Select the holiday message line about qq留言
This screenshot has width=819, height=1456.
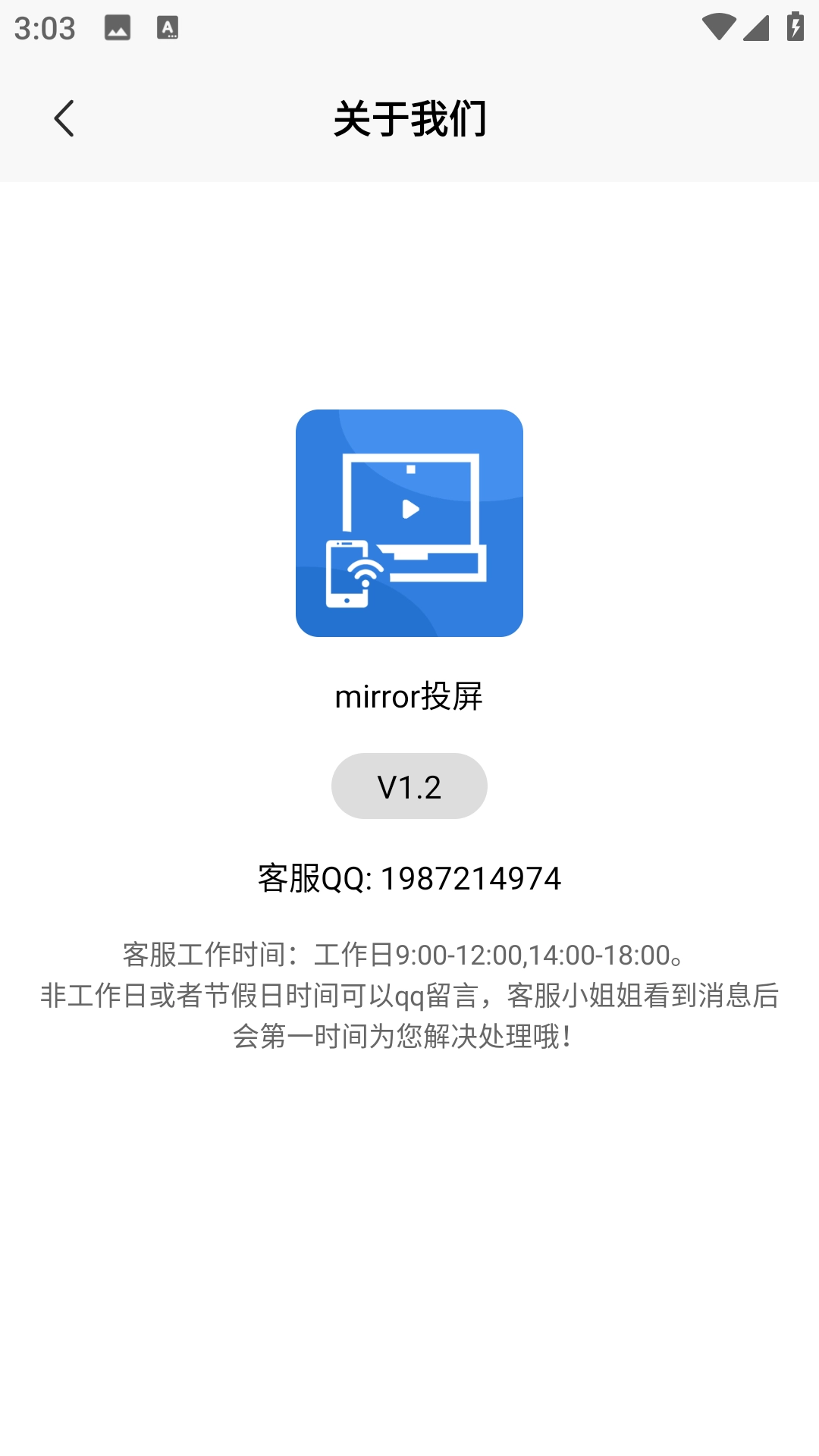[x=409, y=997]
